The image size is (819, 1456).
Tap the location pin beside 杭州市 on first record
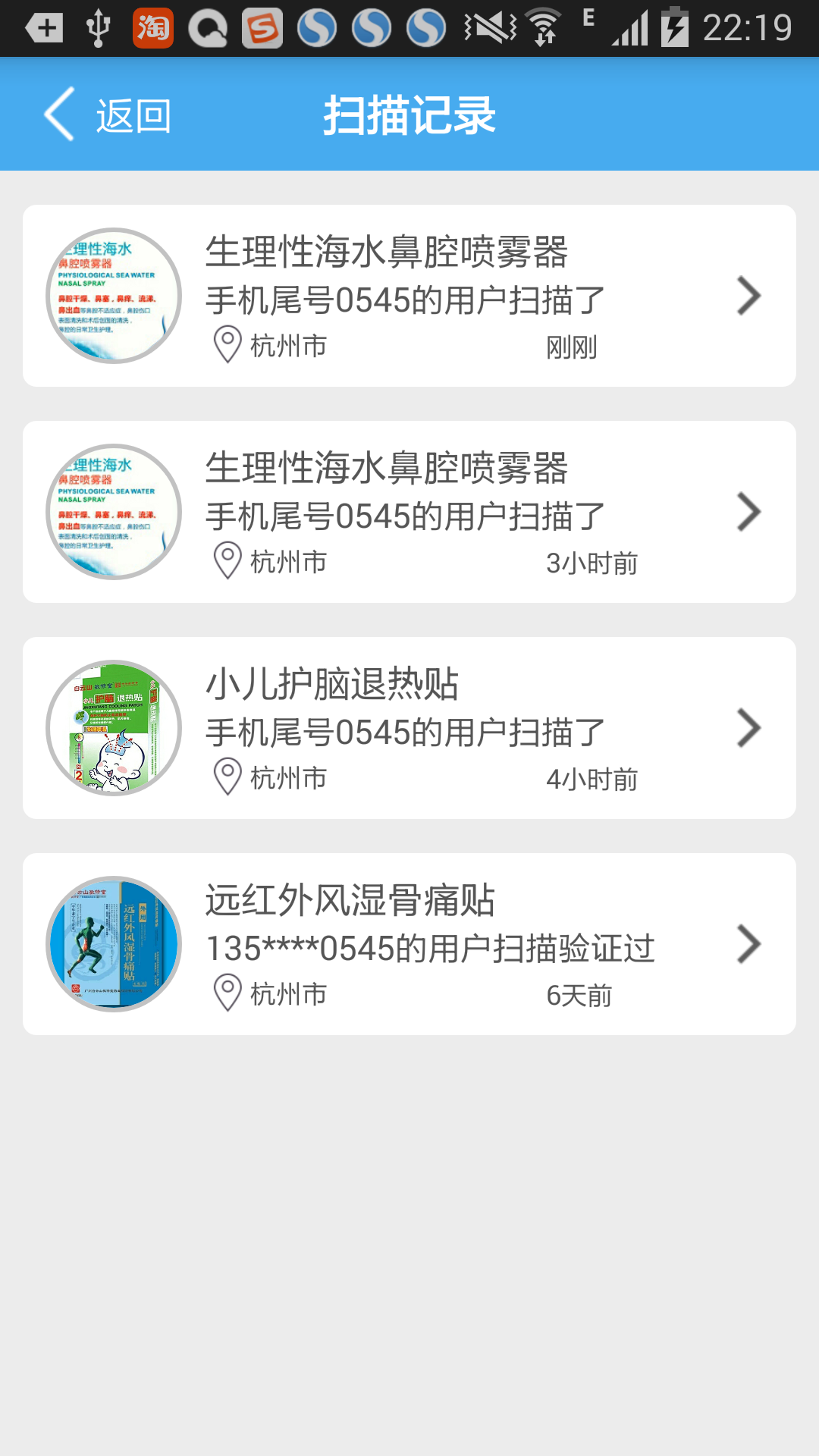pyautogui.click(x=227, y=344)
